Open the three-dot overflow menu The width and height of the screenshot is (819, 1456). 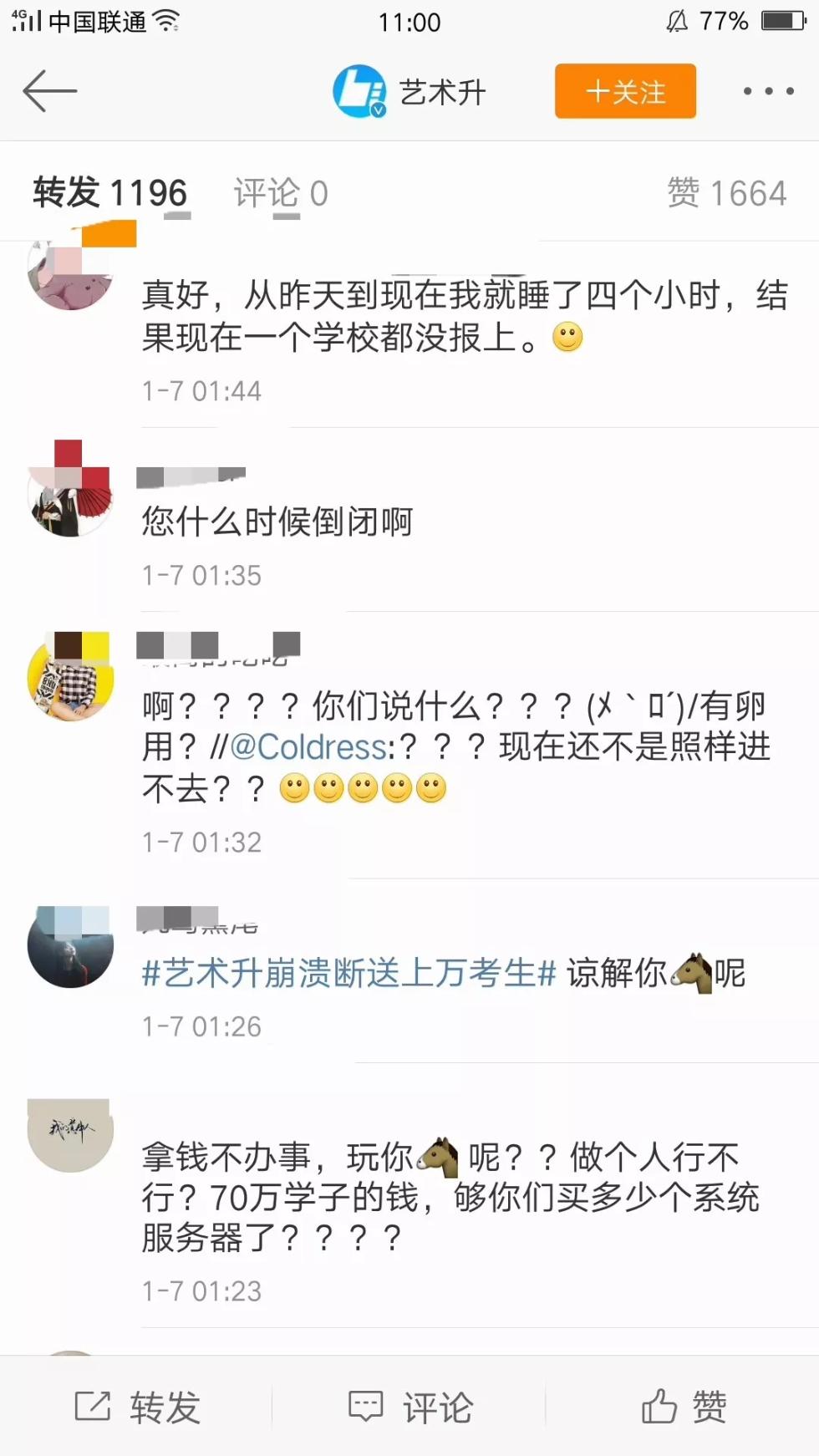click(768, 91)
